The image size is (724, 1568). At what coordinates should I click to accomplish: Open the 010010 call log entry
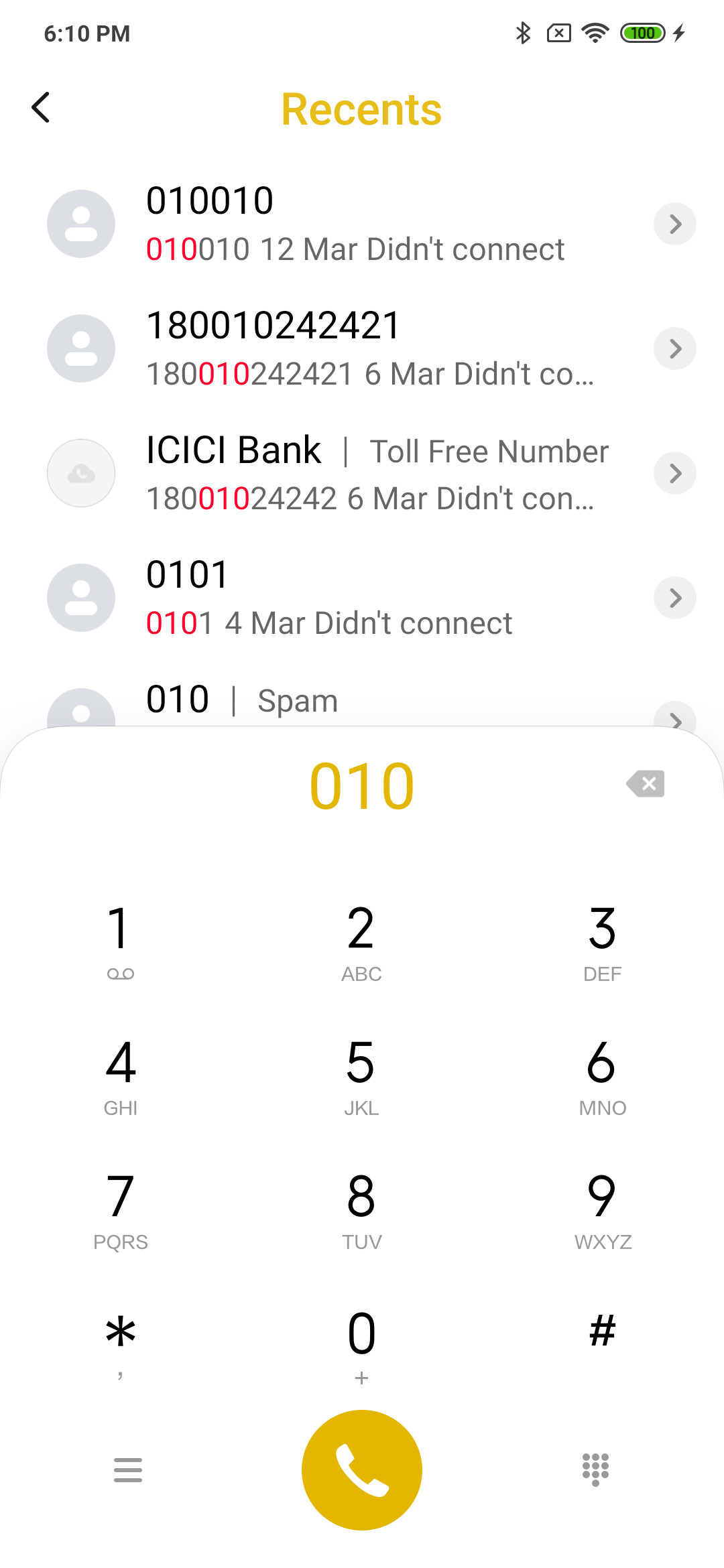click(362, 224)
